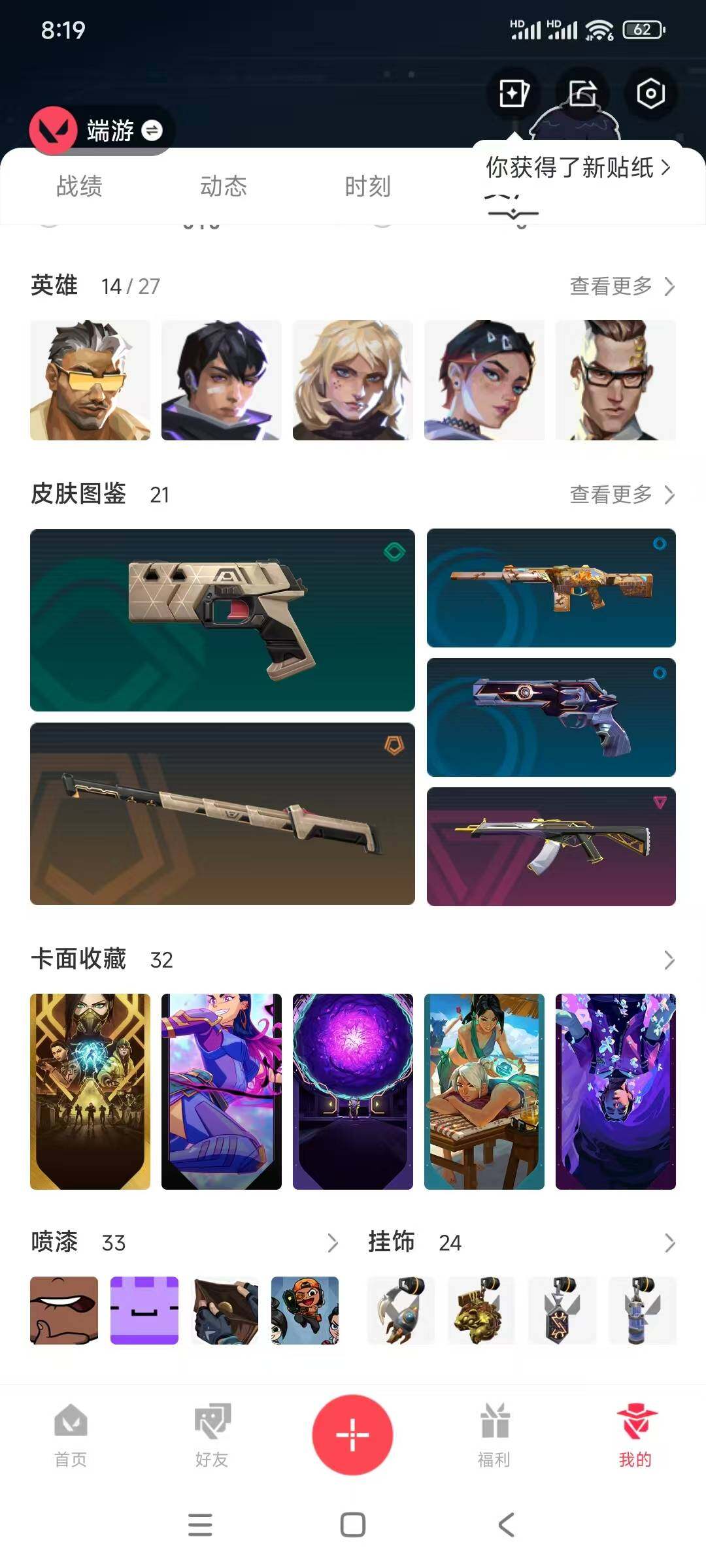Switch to the 动态 tab
The image size is (706, 1568).
point(224,187)
